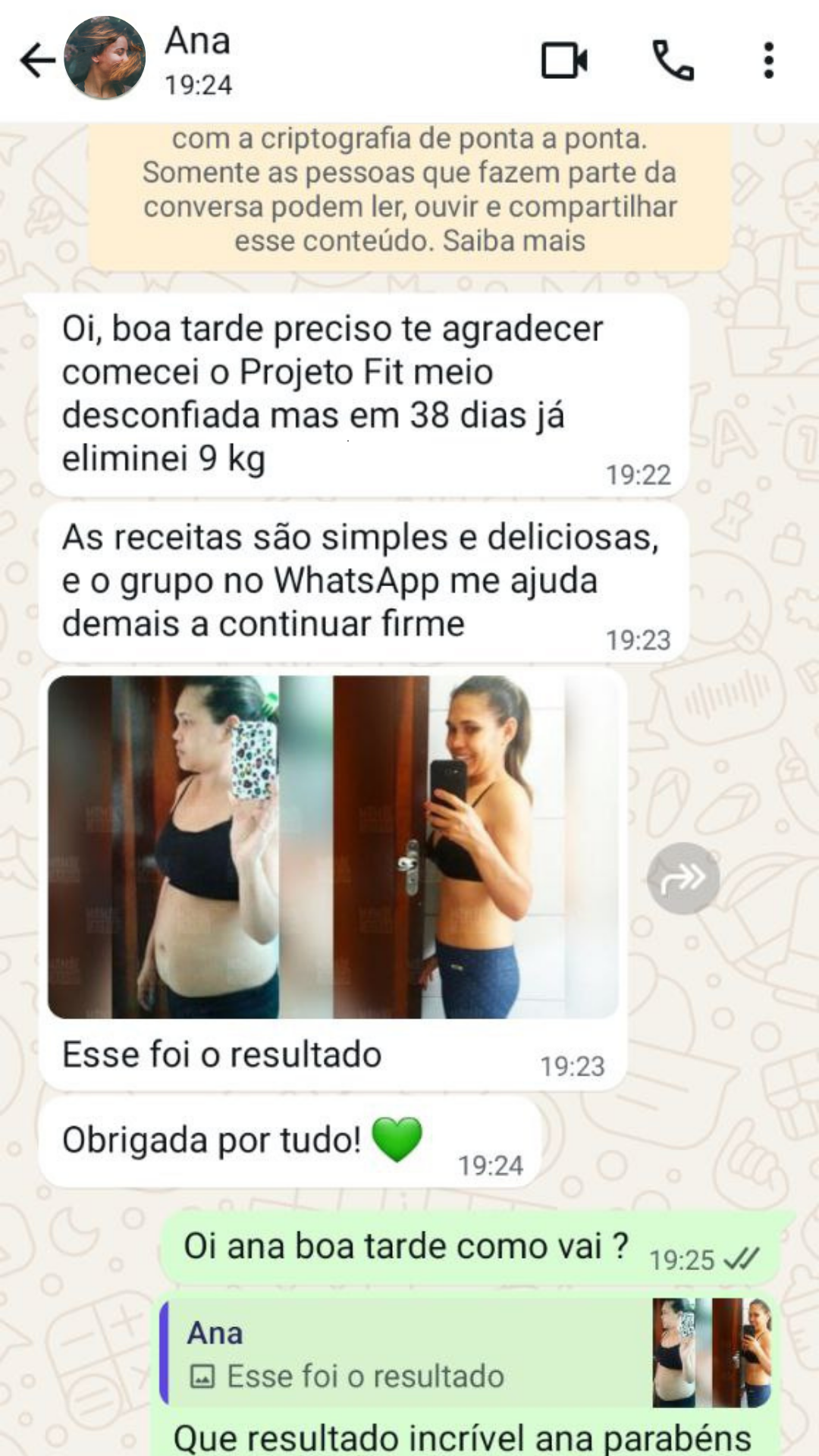Open Ana's profile picture

105,58
